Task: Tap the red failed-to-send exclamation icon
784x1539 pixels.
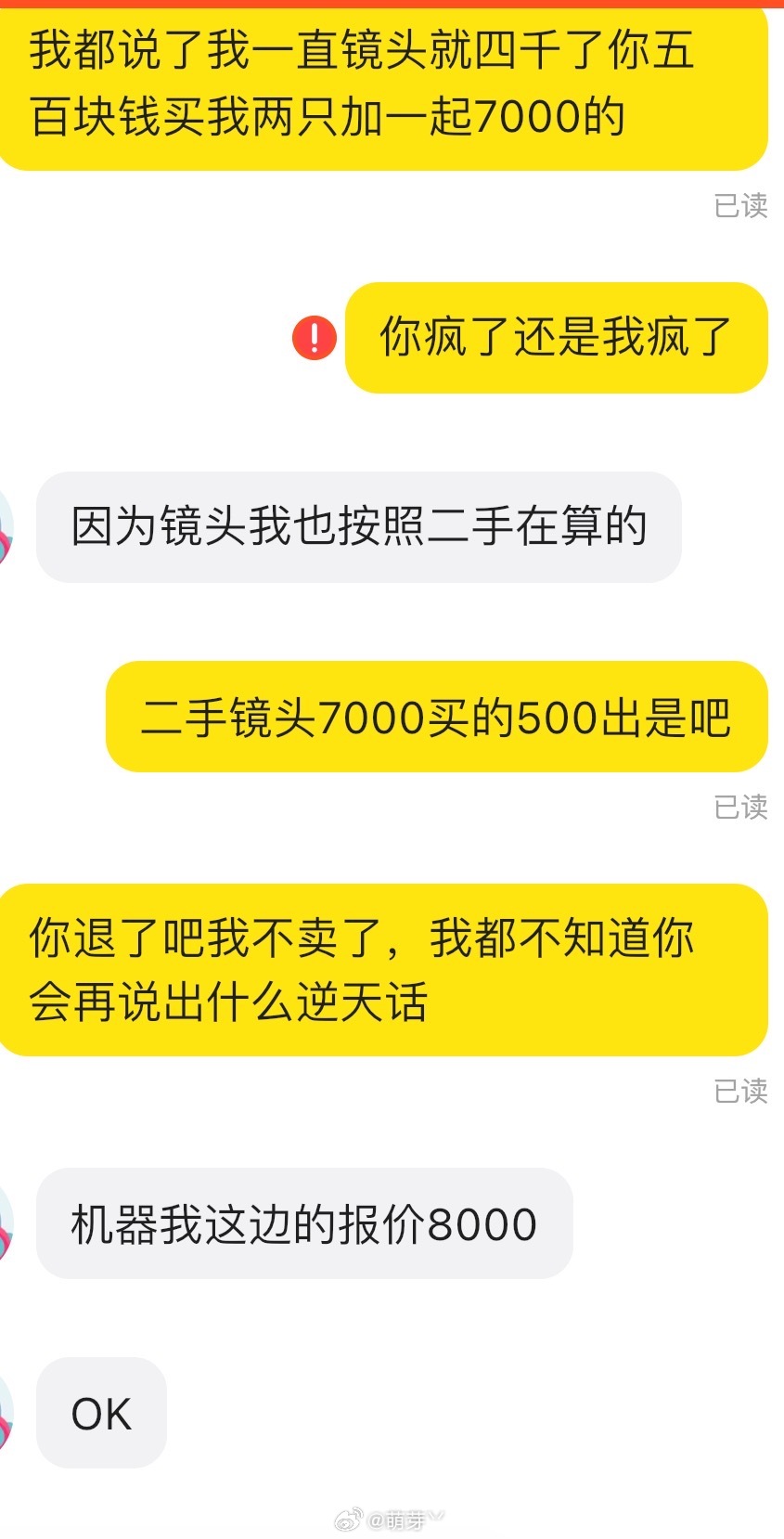Action: [315, 337]
